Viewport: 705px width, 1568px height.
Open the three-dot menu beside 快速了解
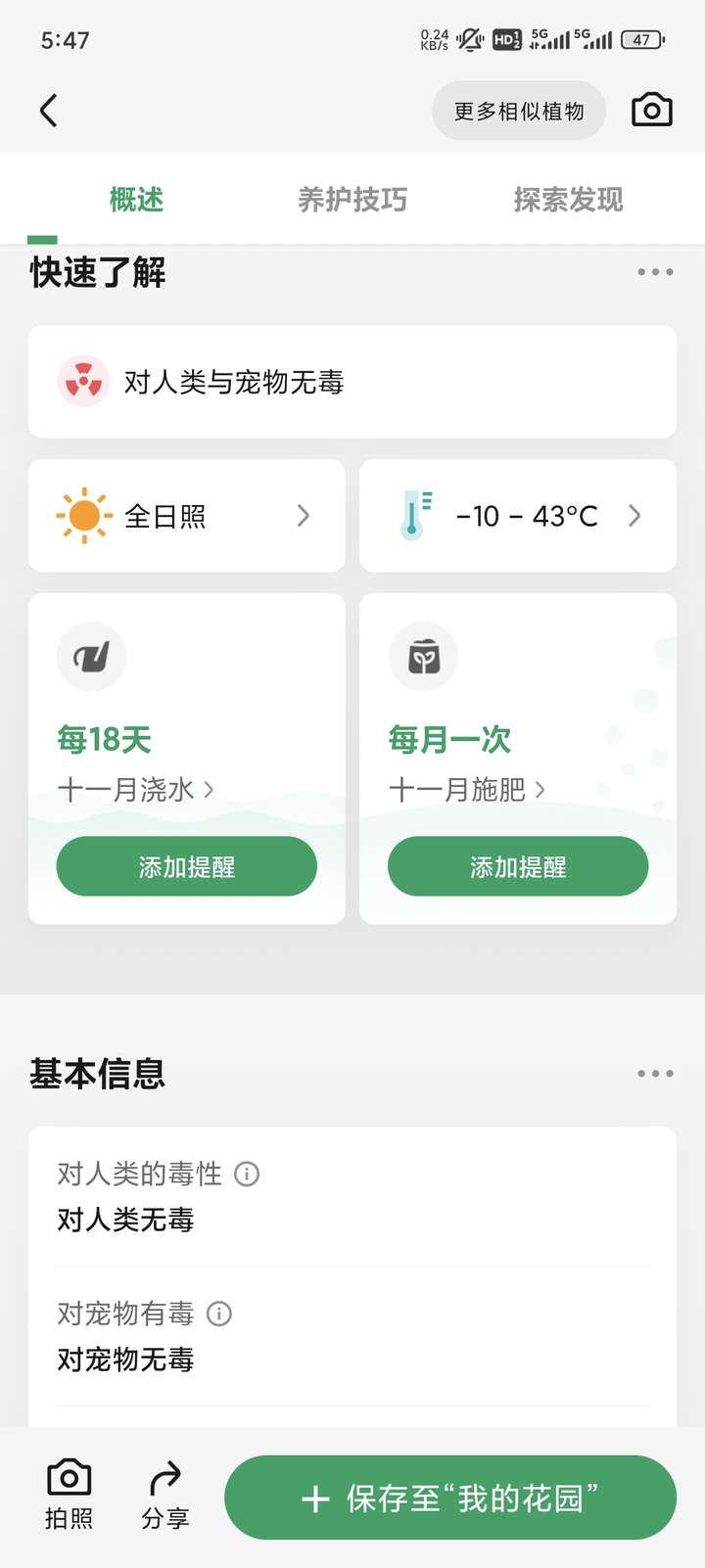pyautogui.click(x=655, y=272)
